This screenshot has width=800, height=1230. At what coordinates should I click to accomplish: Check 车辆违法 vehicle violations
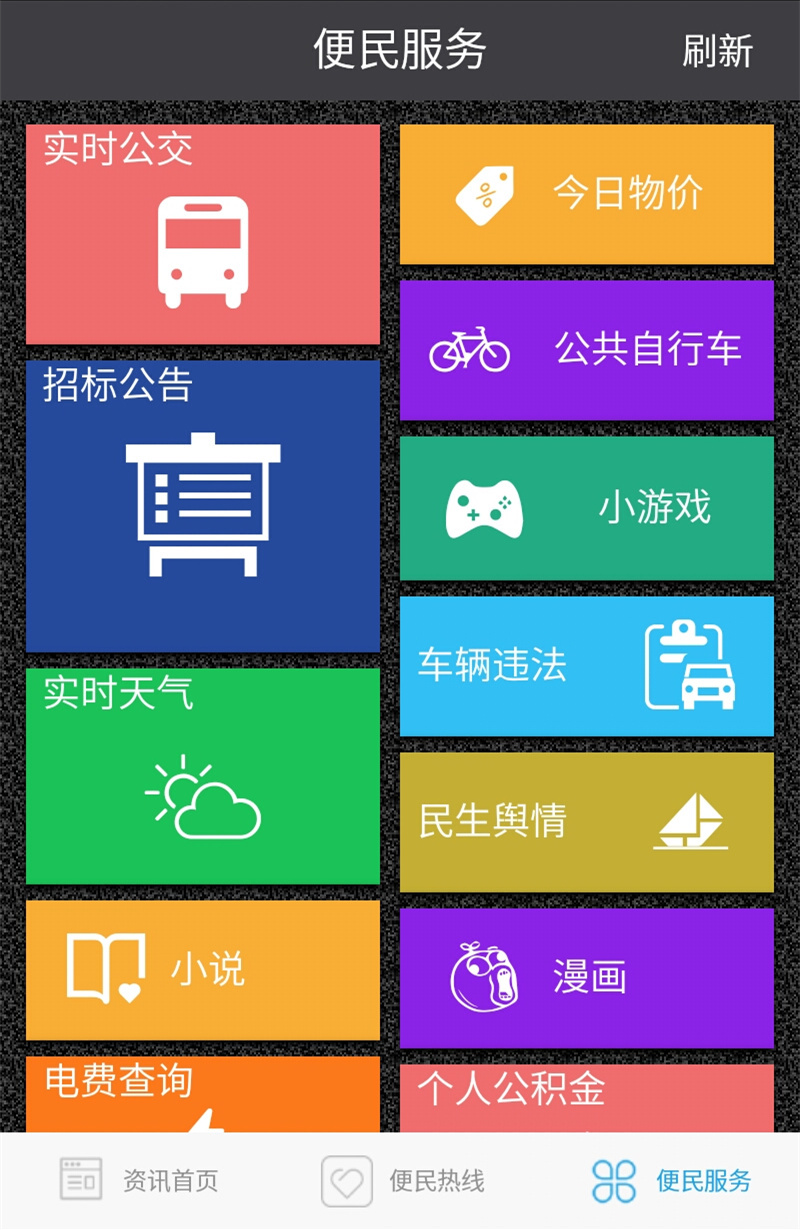[587, 666]
